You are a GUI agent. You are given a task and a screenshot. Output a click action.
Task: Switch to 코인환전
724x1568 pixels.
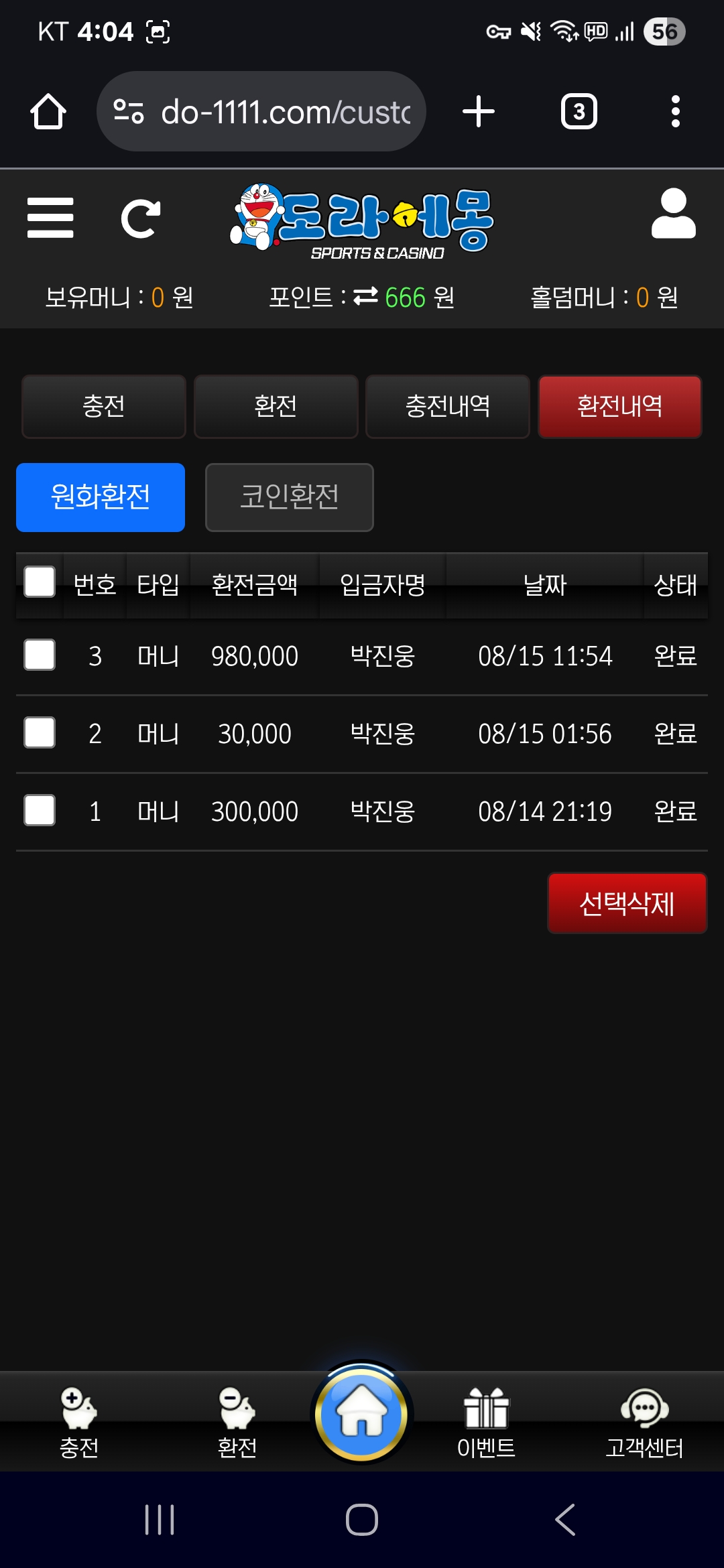point(289,497)
